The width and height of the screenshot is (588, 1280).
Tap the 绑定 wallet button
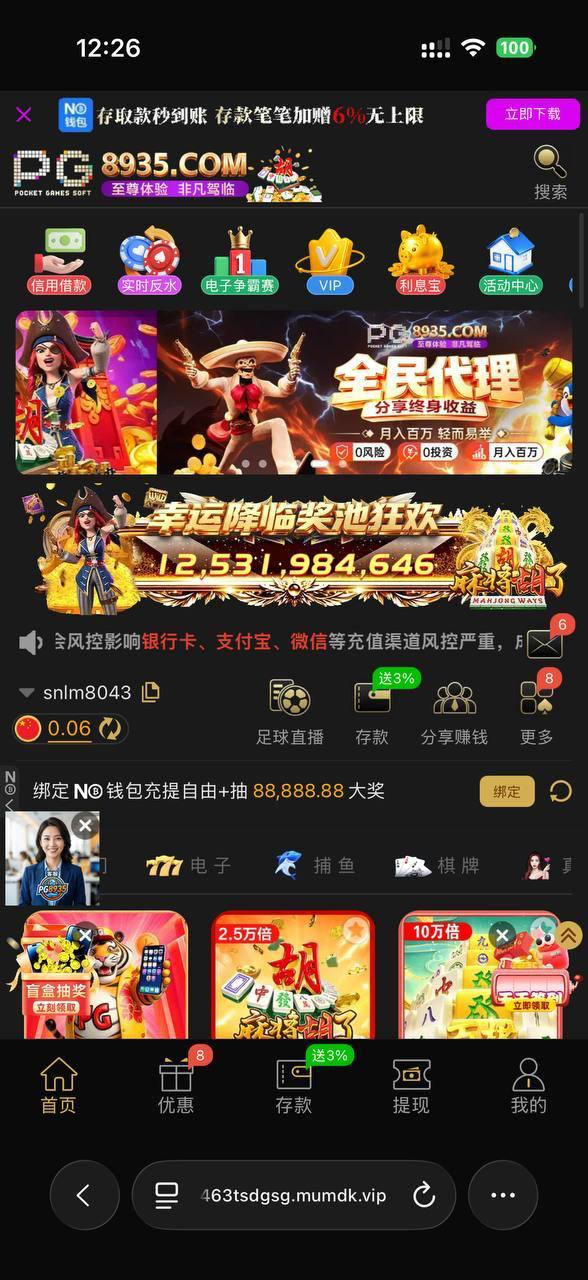507,791
